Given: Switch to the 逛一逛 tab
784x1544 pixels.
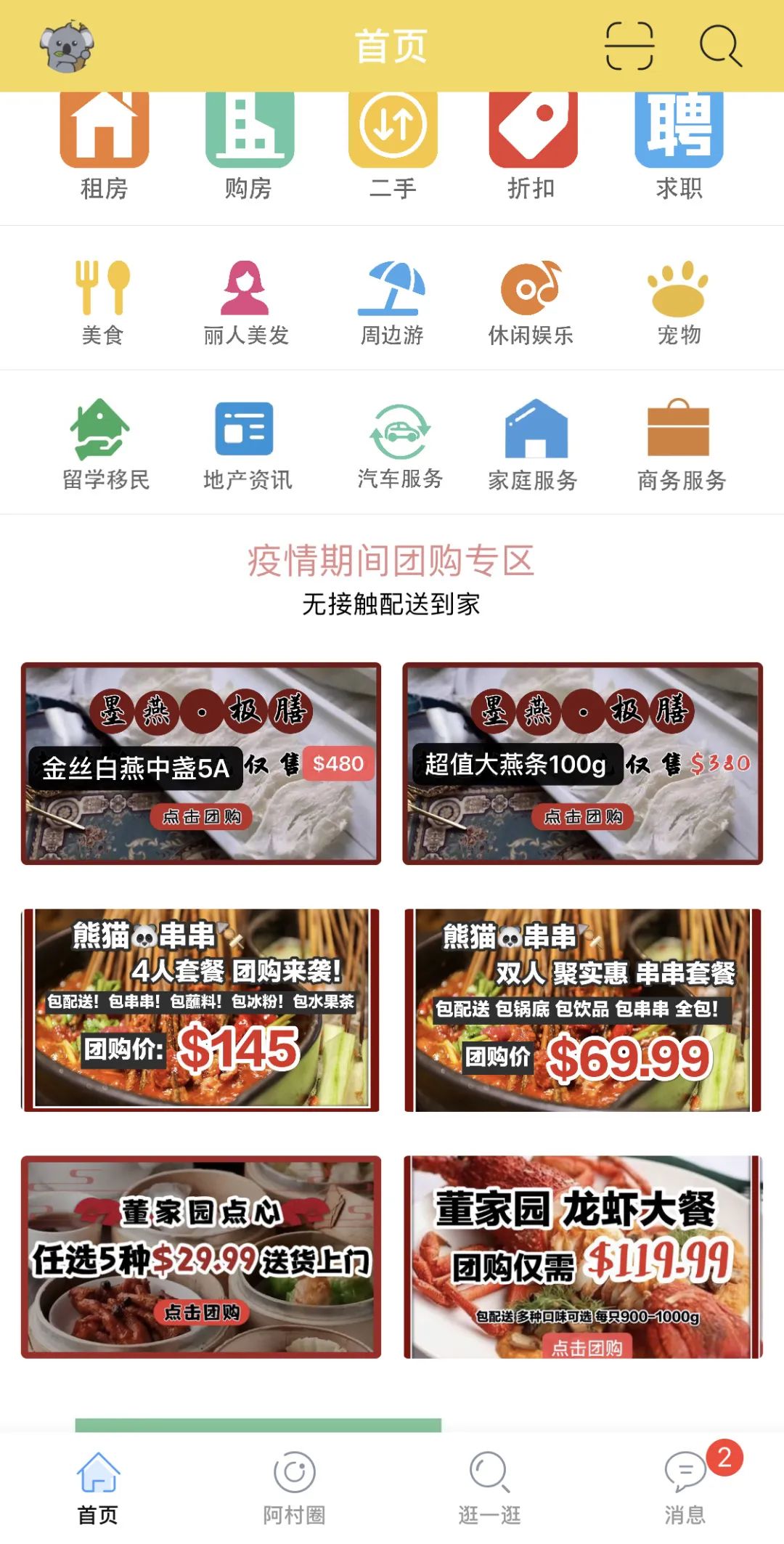Looking at the screenshot, I should [x=489, y=1487].
